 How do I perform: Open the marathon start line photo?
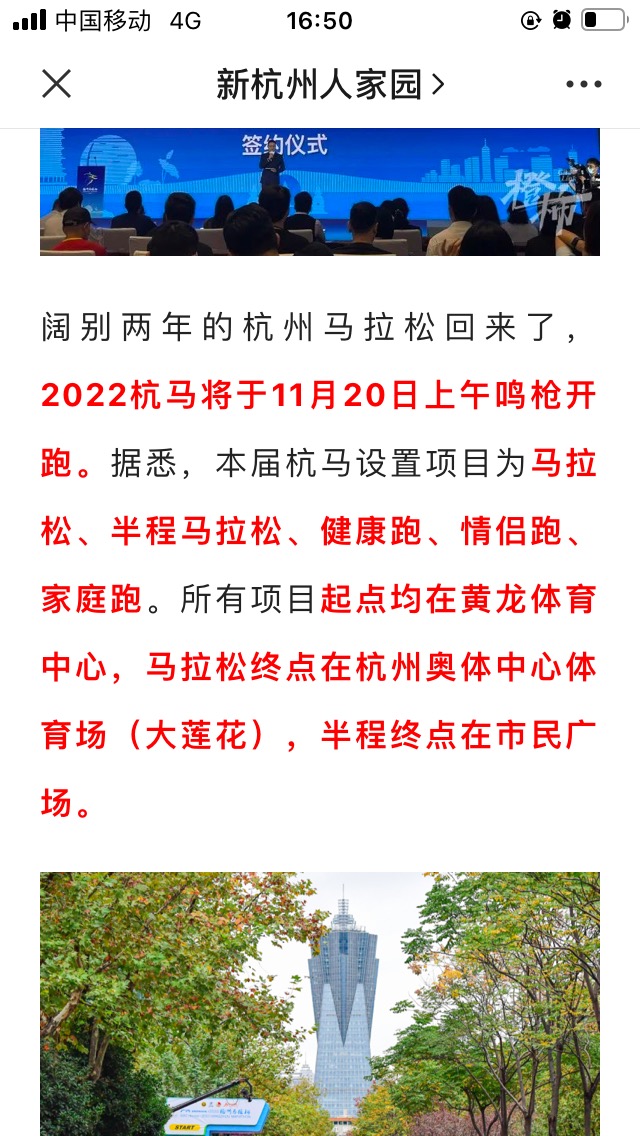click(x=320, y=1004)
